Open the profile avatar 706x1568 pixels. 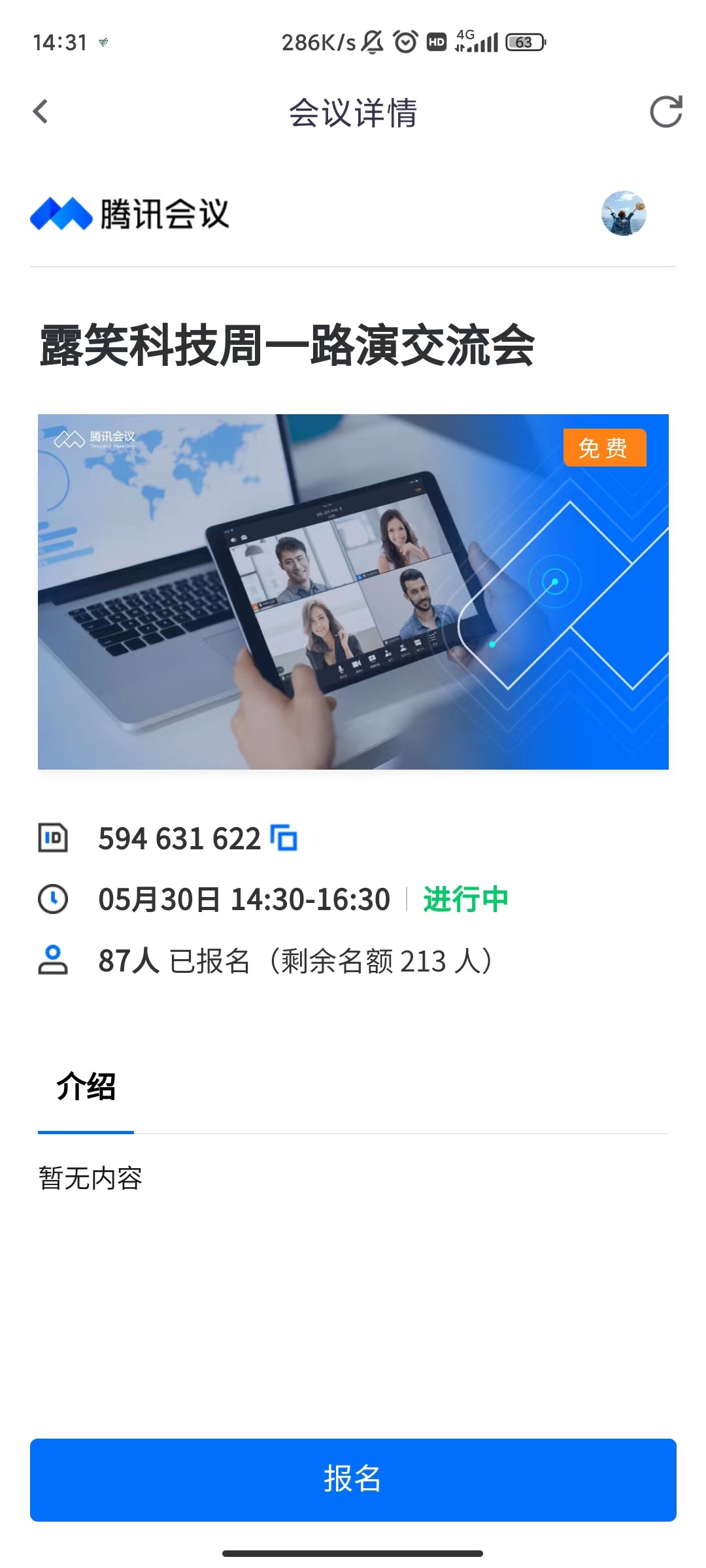(624, 213)
